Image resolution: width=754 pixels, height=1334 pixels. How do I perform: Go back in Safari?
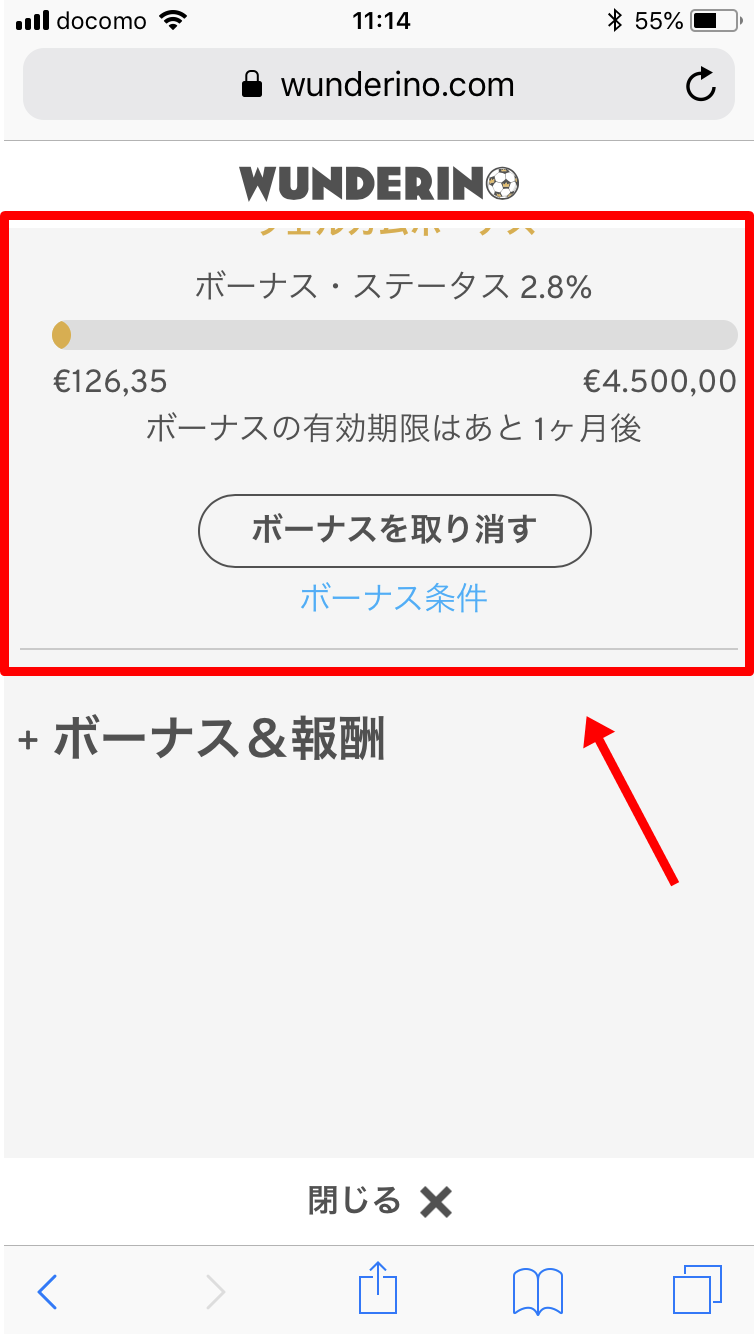(47, 1292)
